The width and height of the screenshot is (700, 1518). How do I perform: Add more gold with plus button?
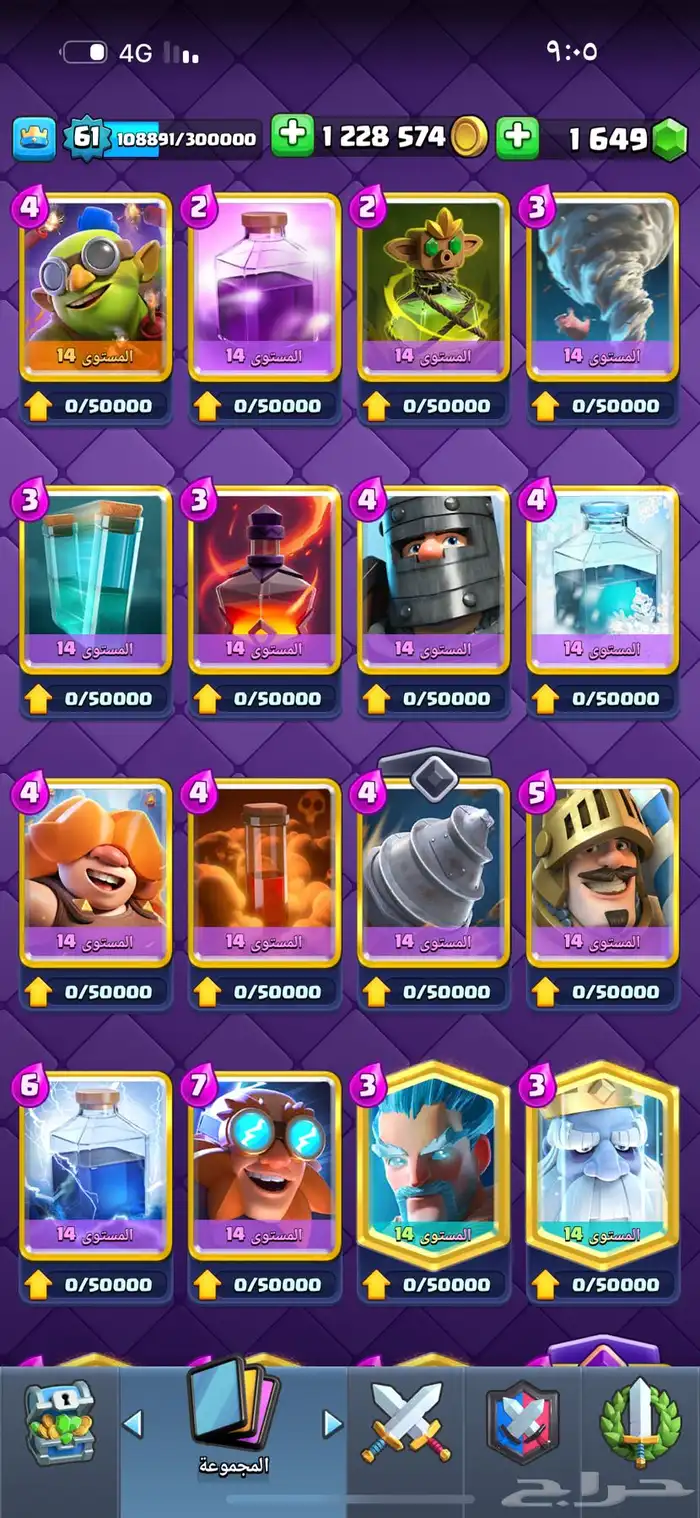292,137
